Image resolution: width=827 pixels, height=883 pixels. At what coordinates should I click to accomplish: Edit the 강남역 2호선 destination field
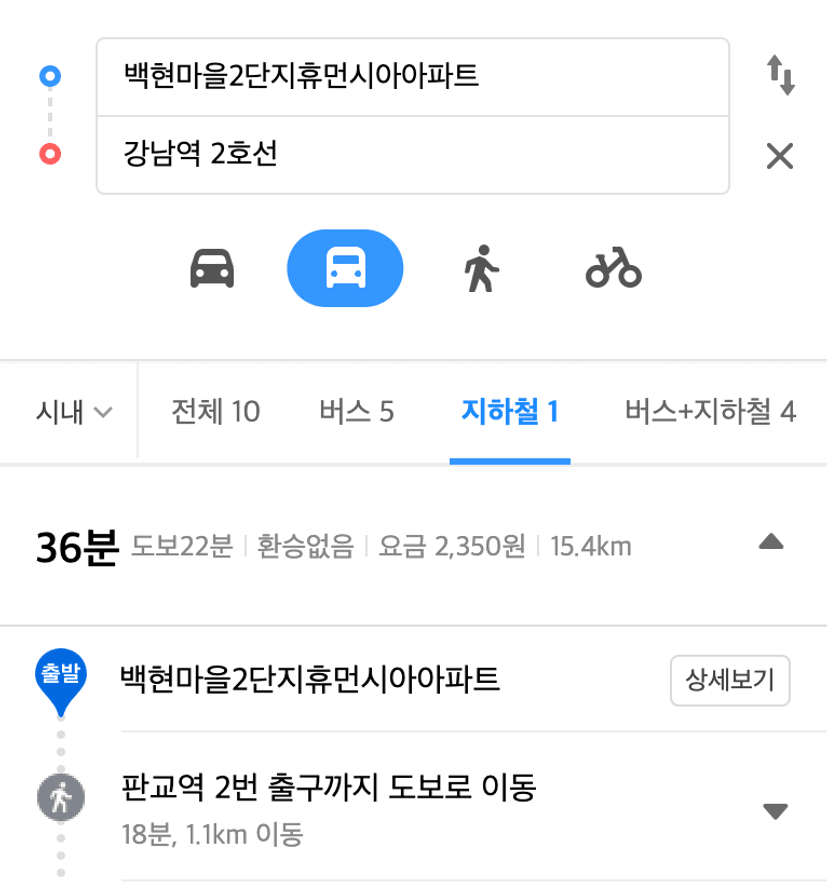pos(412,155)
